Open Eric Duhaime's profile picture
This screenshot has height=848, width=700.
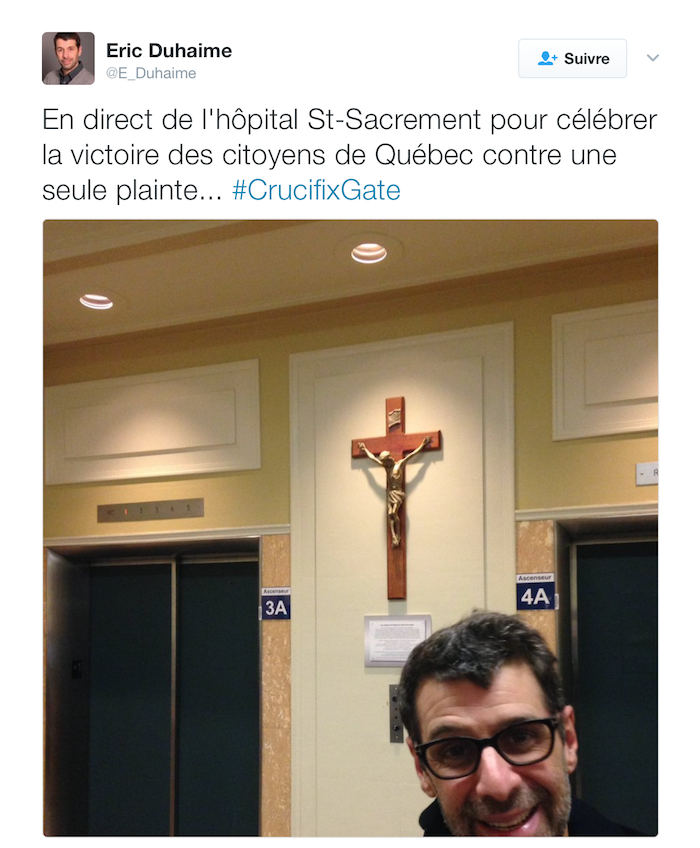(68, 58)
